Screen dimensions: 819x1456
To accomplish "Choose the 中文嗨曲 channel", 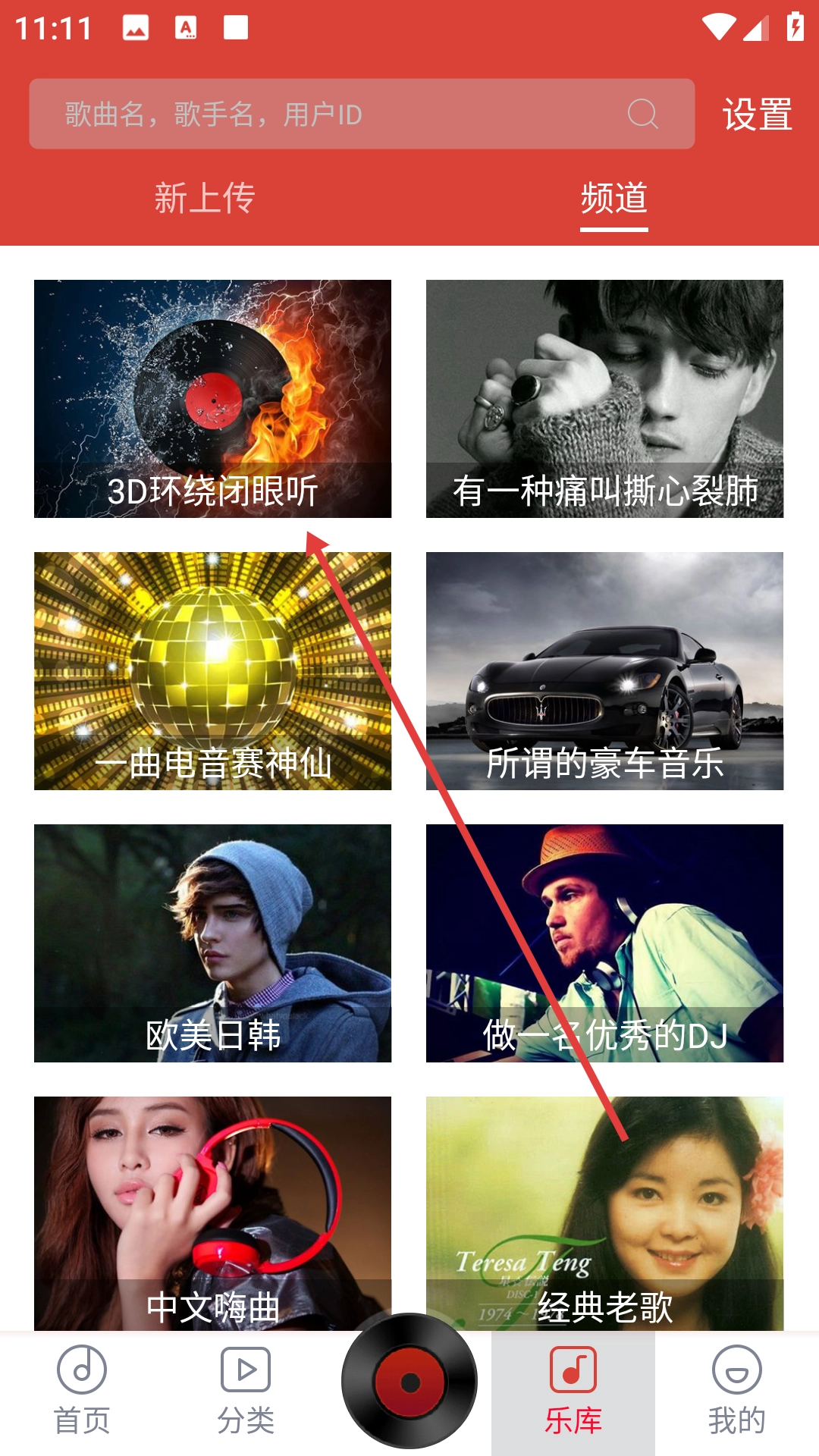I will tap(212, 1213).
